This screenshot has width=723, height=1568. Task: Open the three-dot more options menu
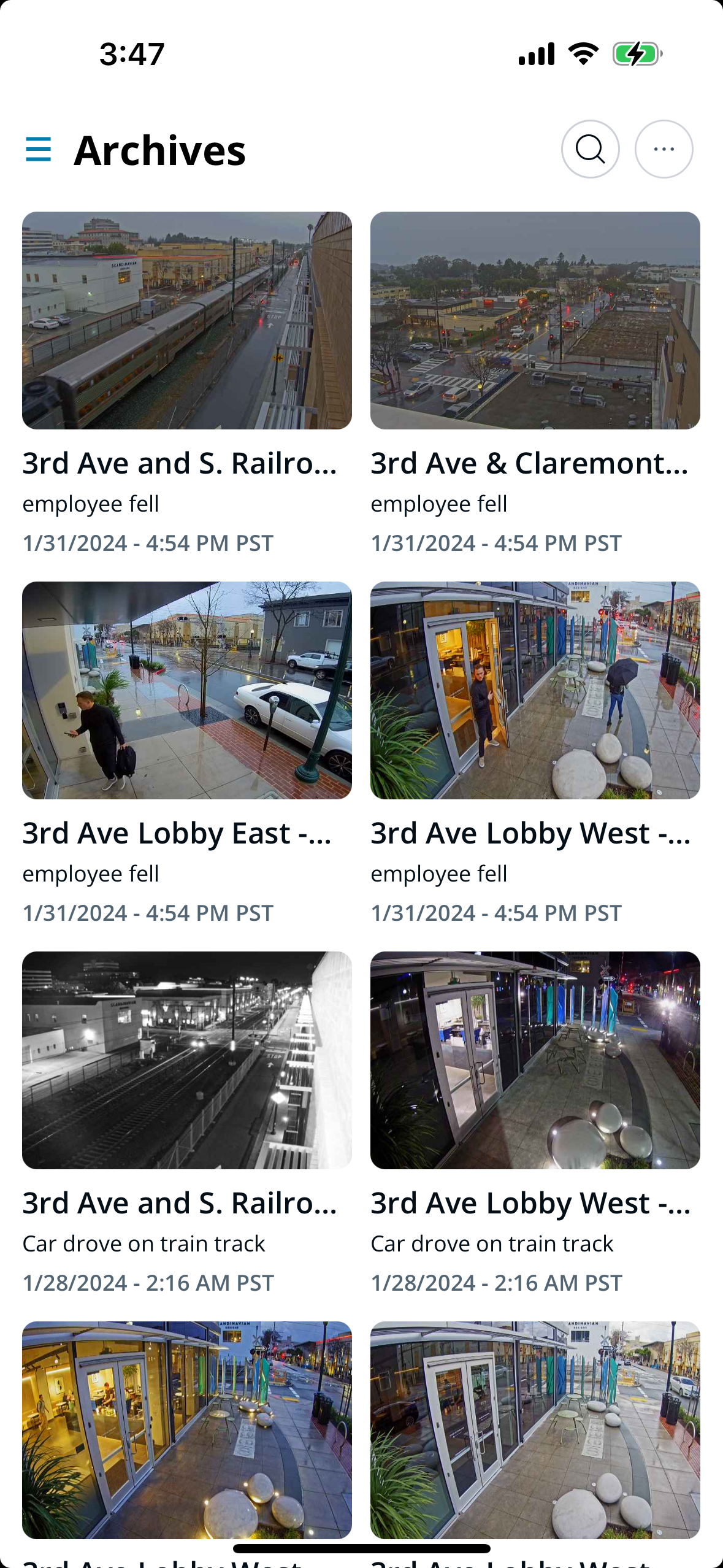point(664,149)
